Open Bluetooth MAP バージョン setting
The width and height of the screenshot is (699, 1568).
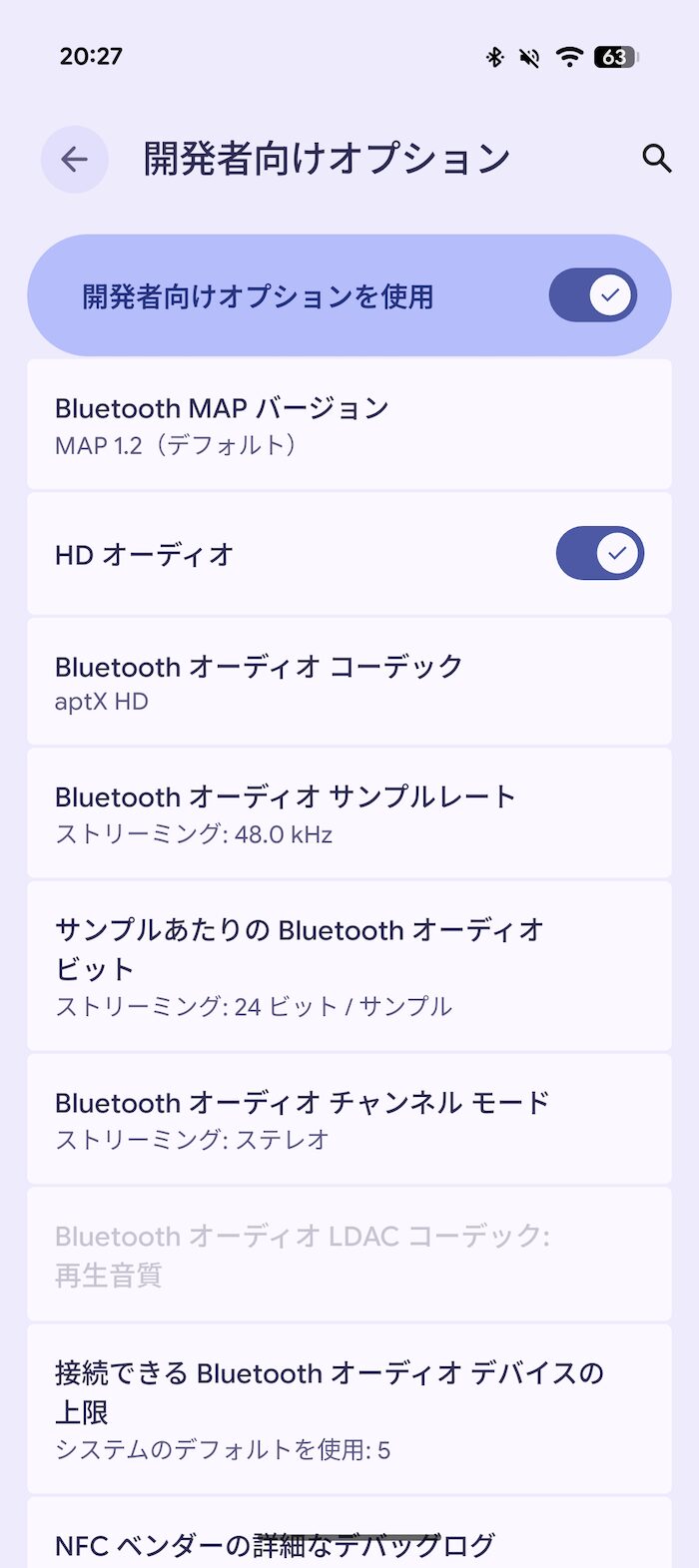click(x=349, y=425)
